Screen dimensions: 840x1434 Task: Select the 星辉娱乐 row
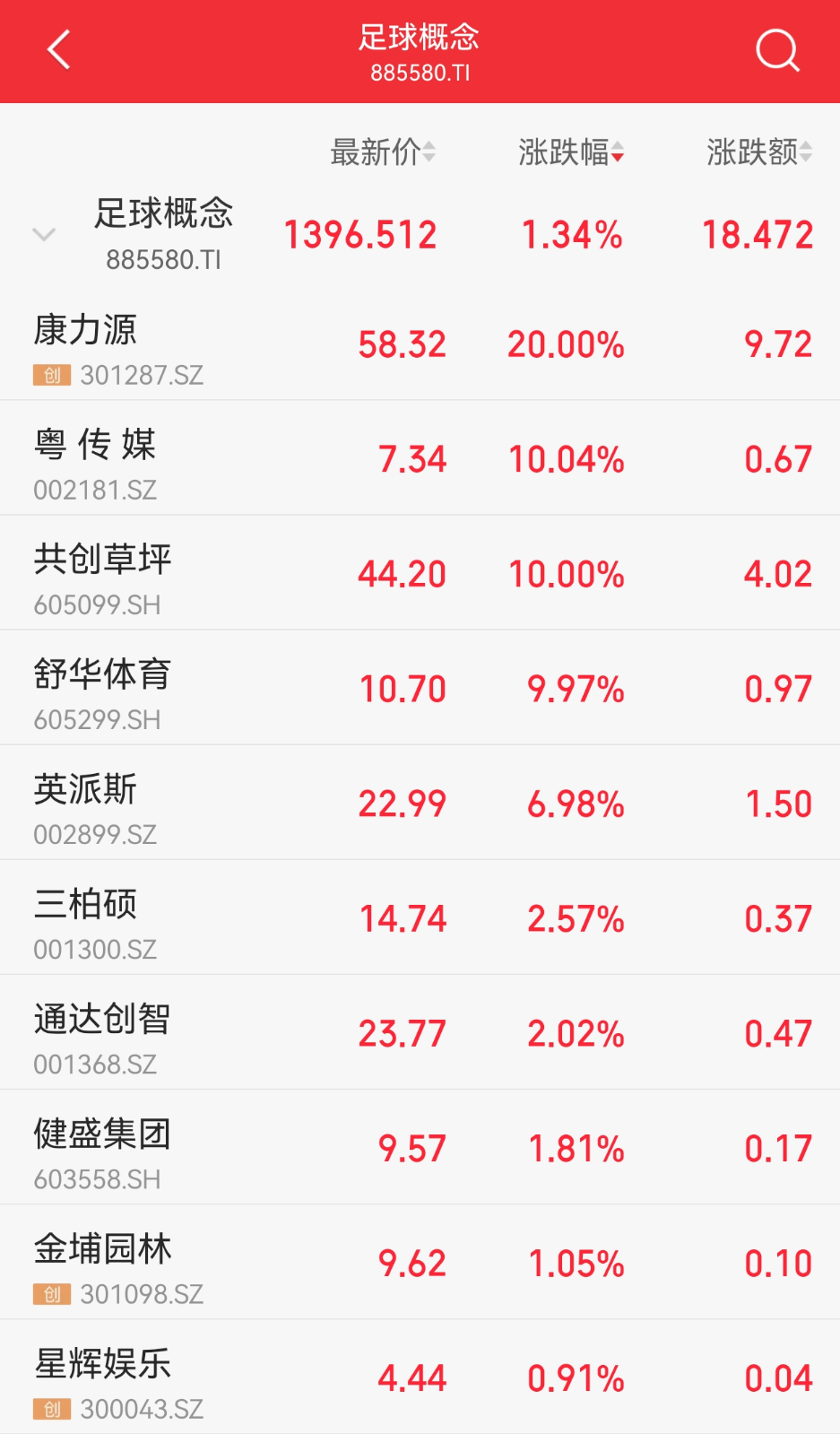[x=420, y=1377]
